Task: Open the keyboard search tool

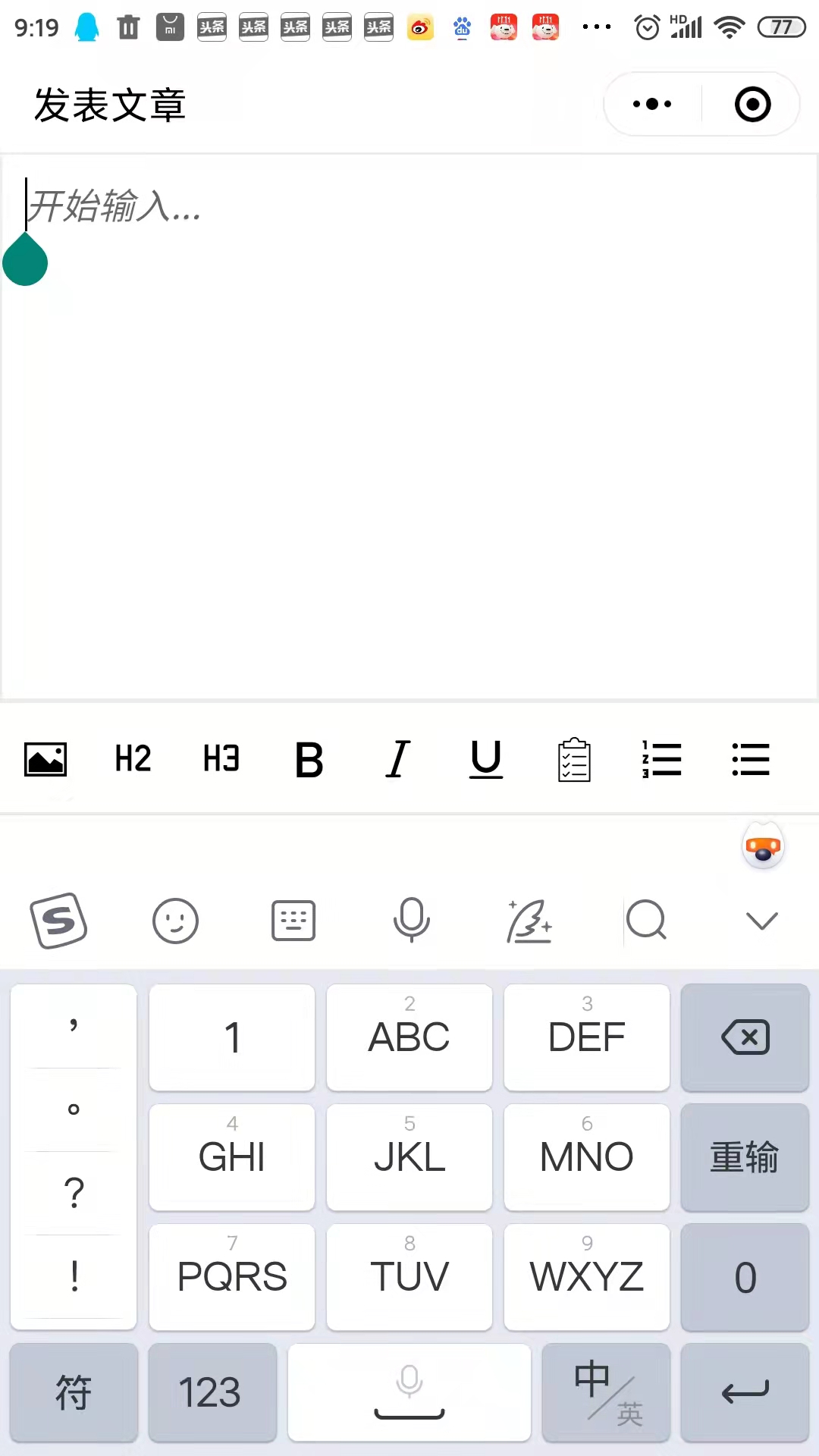Action: pyautogui.click(x=646, y=921)
